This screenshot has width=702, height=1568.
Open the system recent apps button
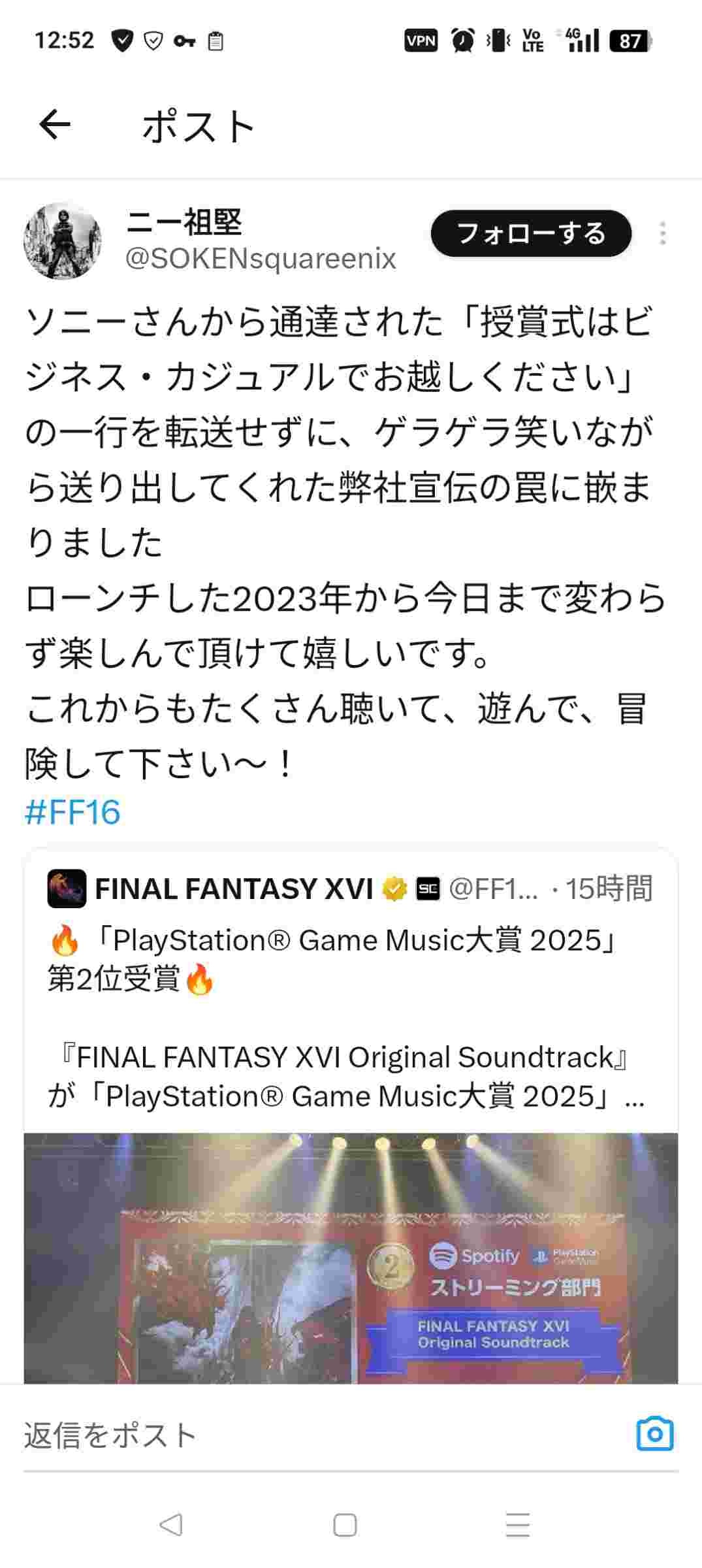tap(517, 1526)
